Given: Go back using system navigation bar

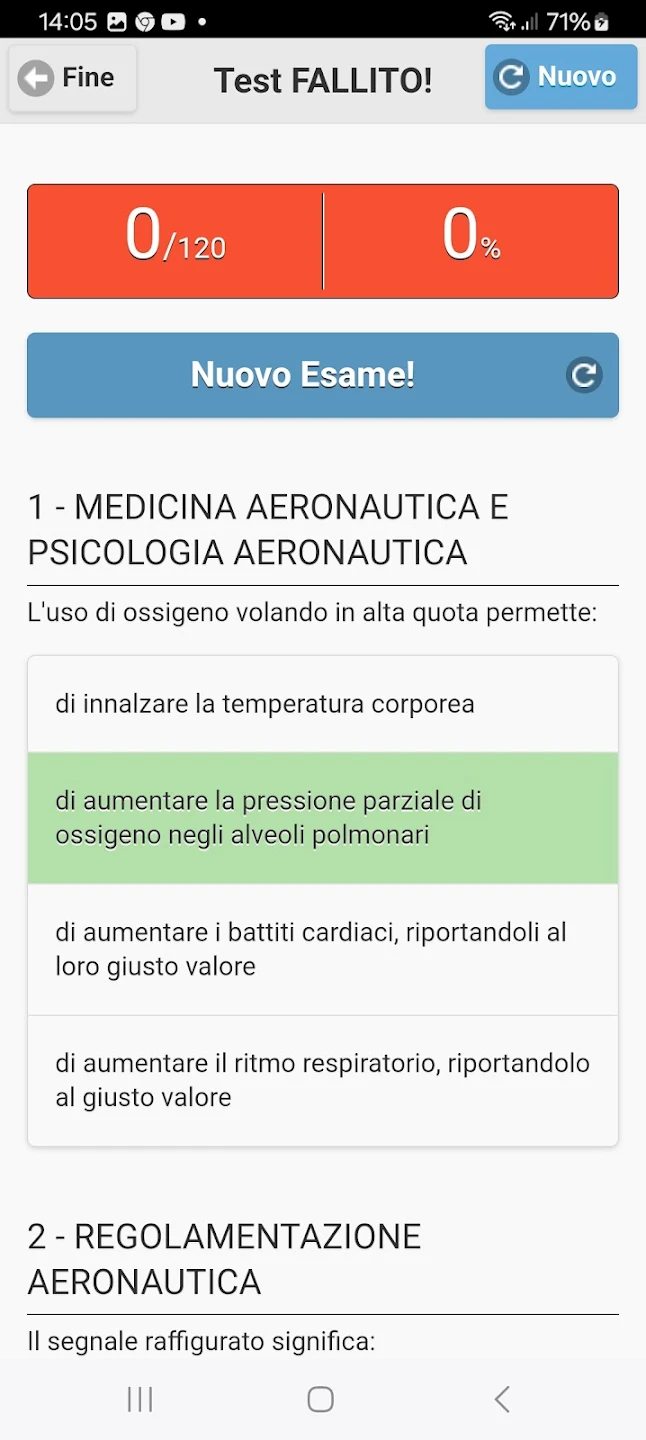Looking at the screenshot, I should tap(502, 1399).
